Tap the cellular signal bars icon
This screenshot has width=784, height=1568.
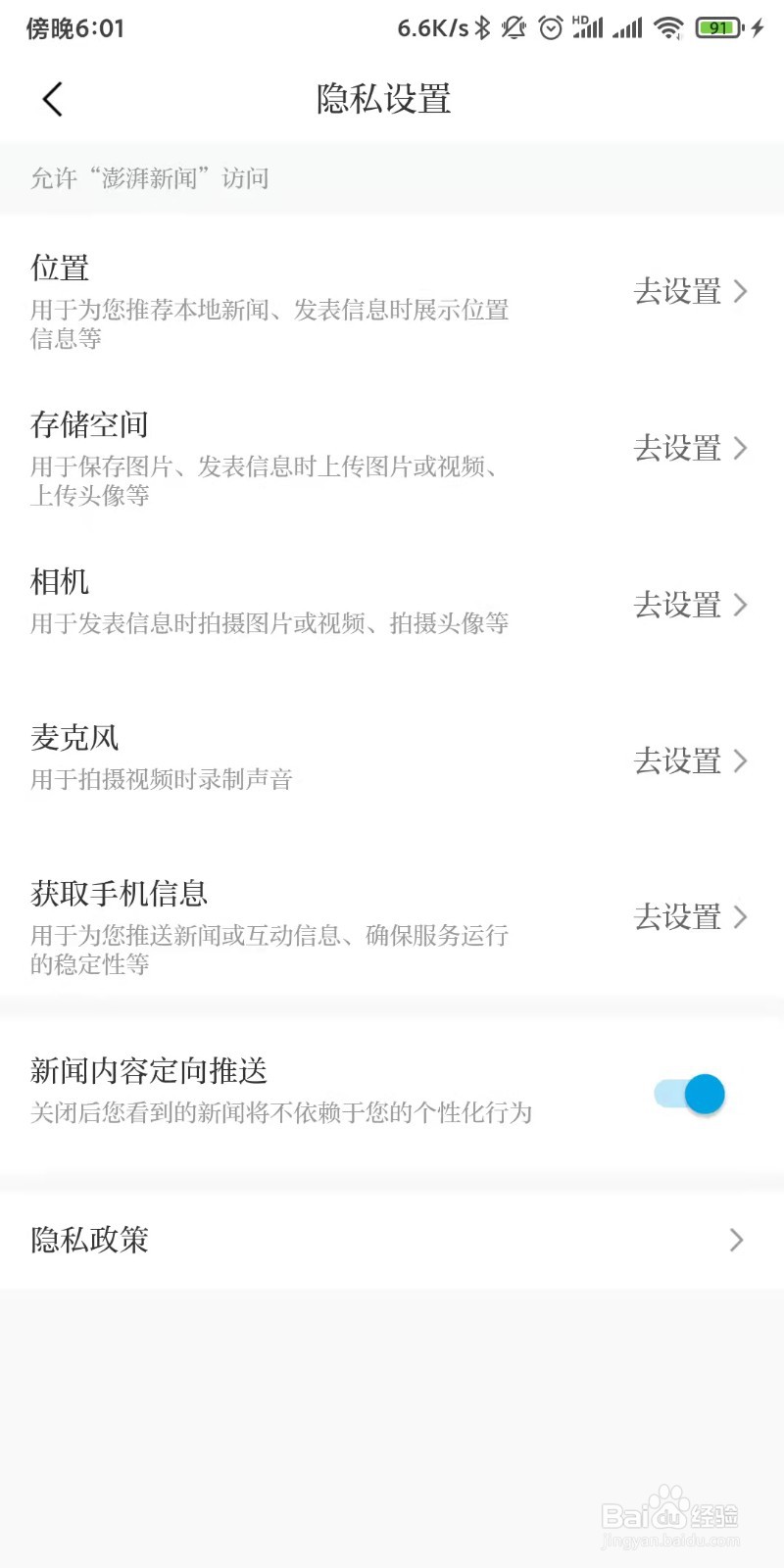click(627, 28)
